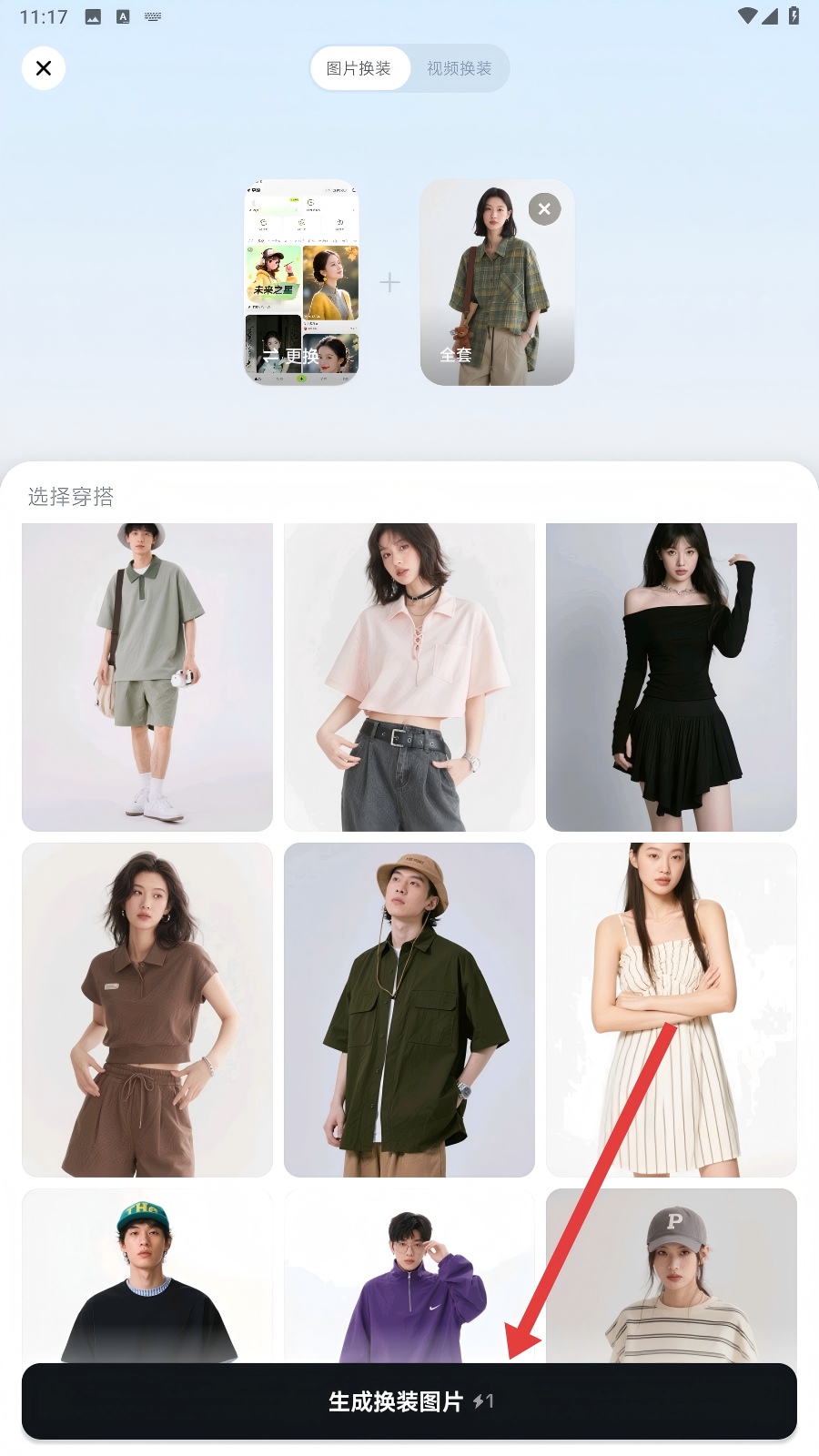This screenshot has width=819, height=1456.
Task: Select the green polo and shorts outfit
Action: pos(147,676)
